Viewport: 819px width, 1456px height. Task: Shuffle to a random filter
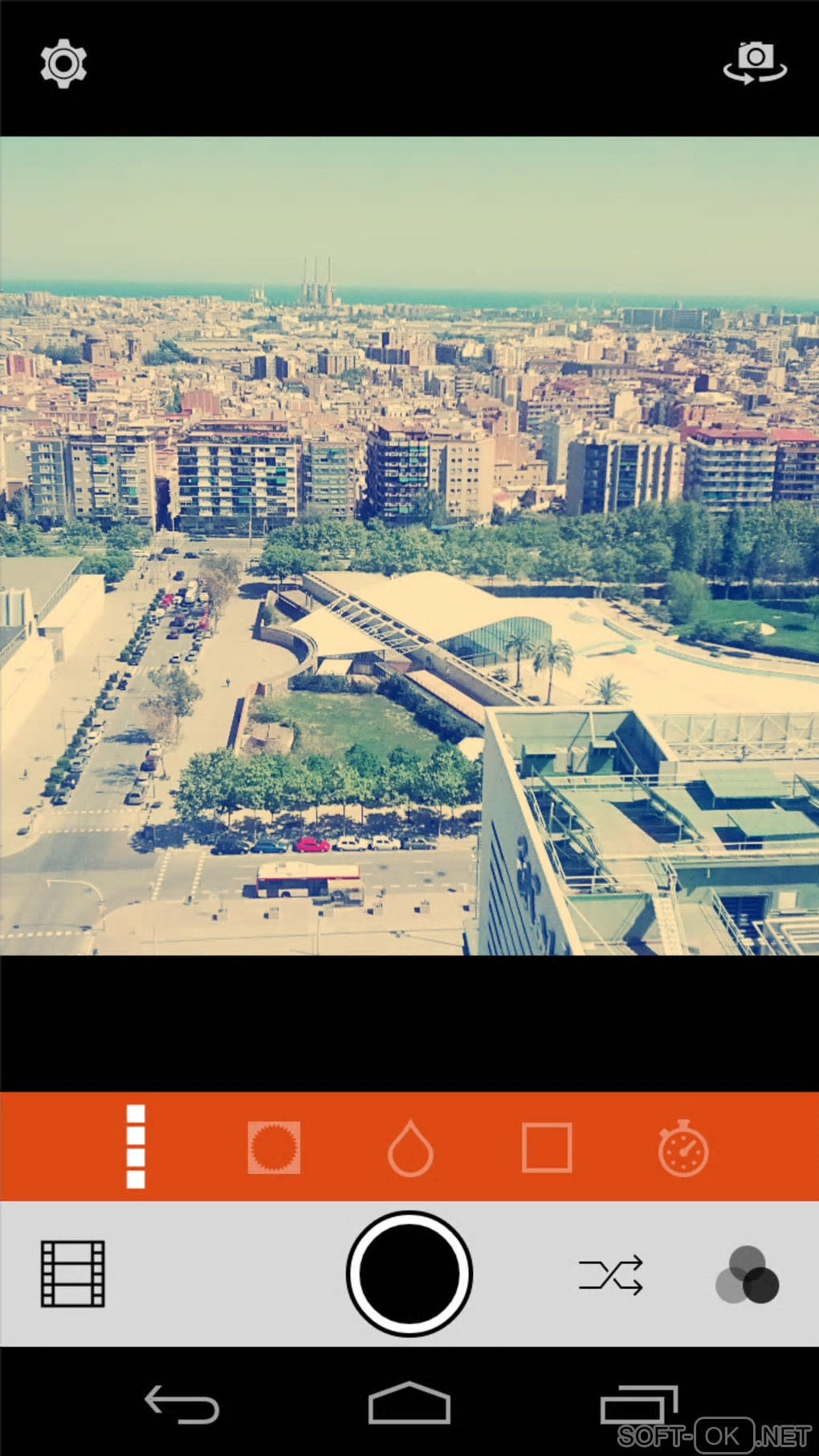(x=611, y=1275)
